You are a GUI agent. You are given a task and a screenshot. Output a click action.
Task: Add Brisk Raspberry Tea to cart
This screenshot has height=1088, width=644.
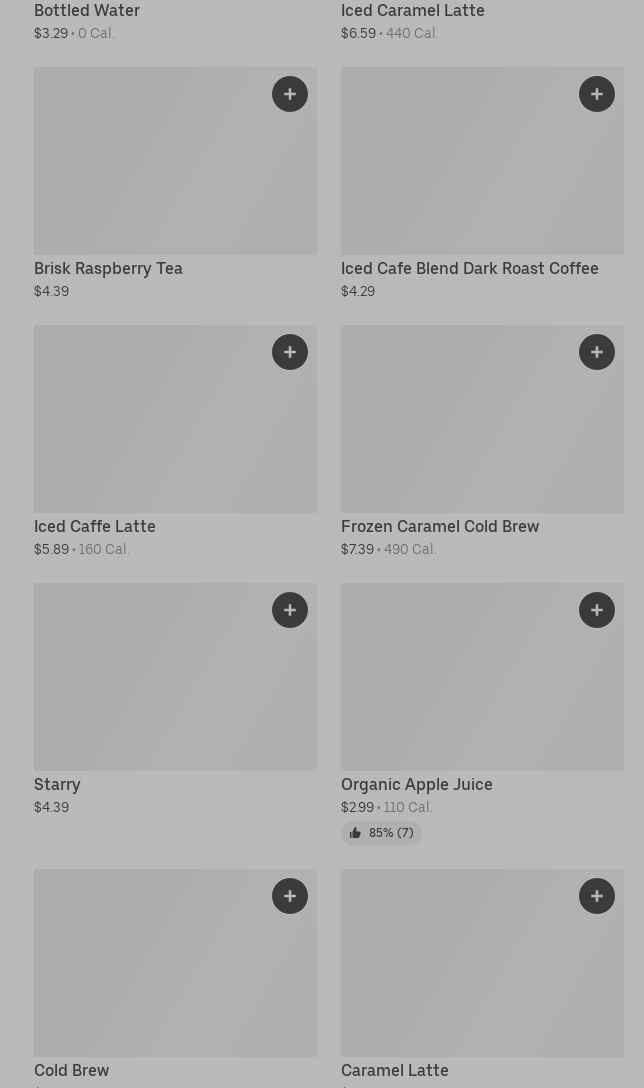290,94
